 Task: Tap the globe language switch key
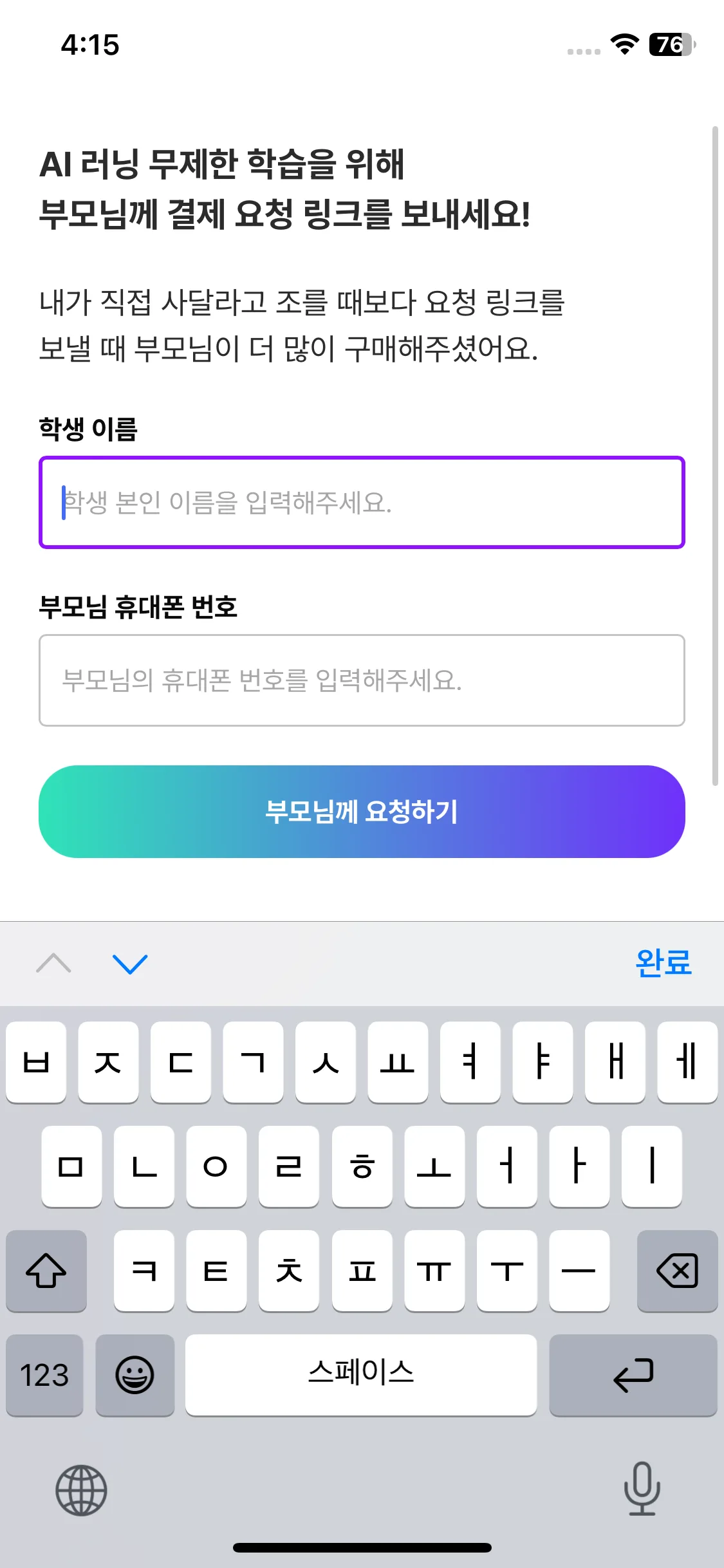(81, 1490)
